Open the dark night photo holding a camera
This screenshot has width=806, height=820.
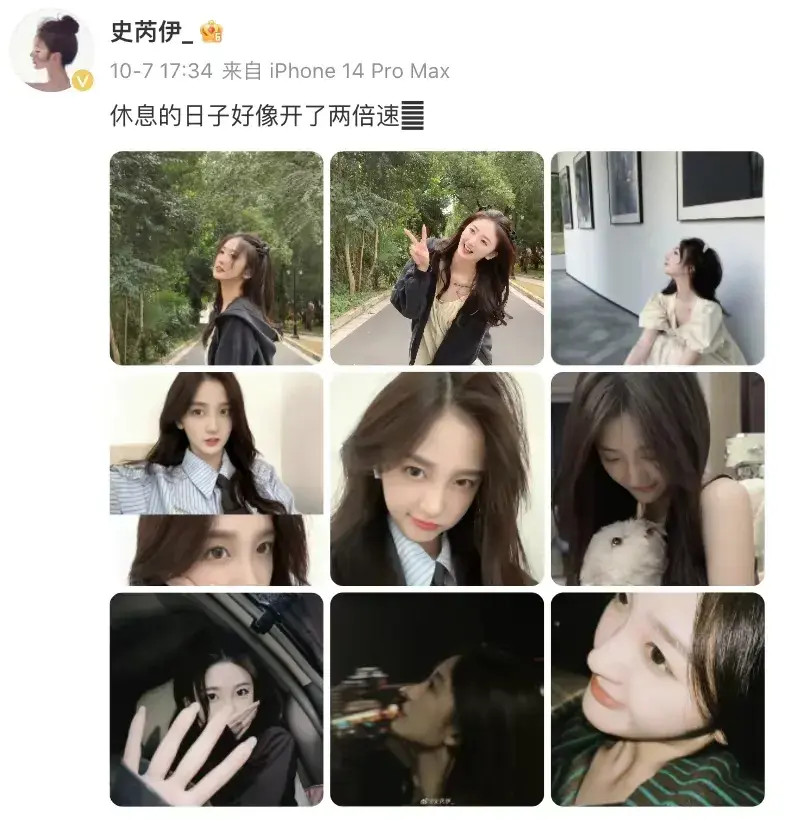point(437,699)
